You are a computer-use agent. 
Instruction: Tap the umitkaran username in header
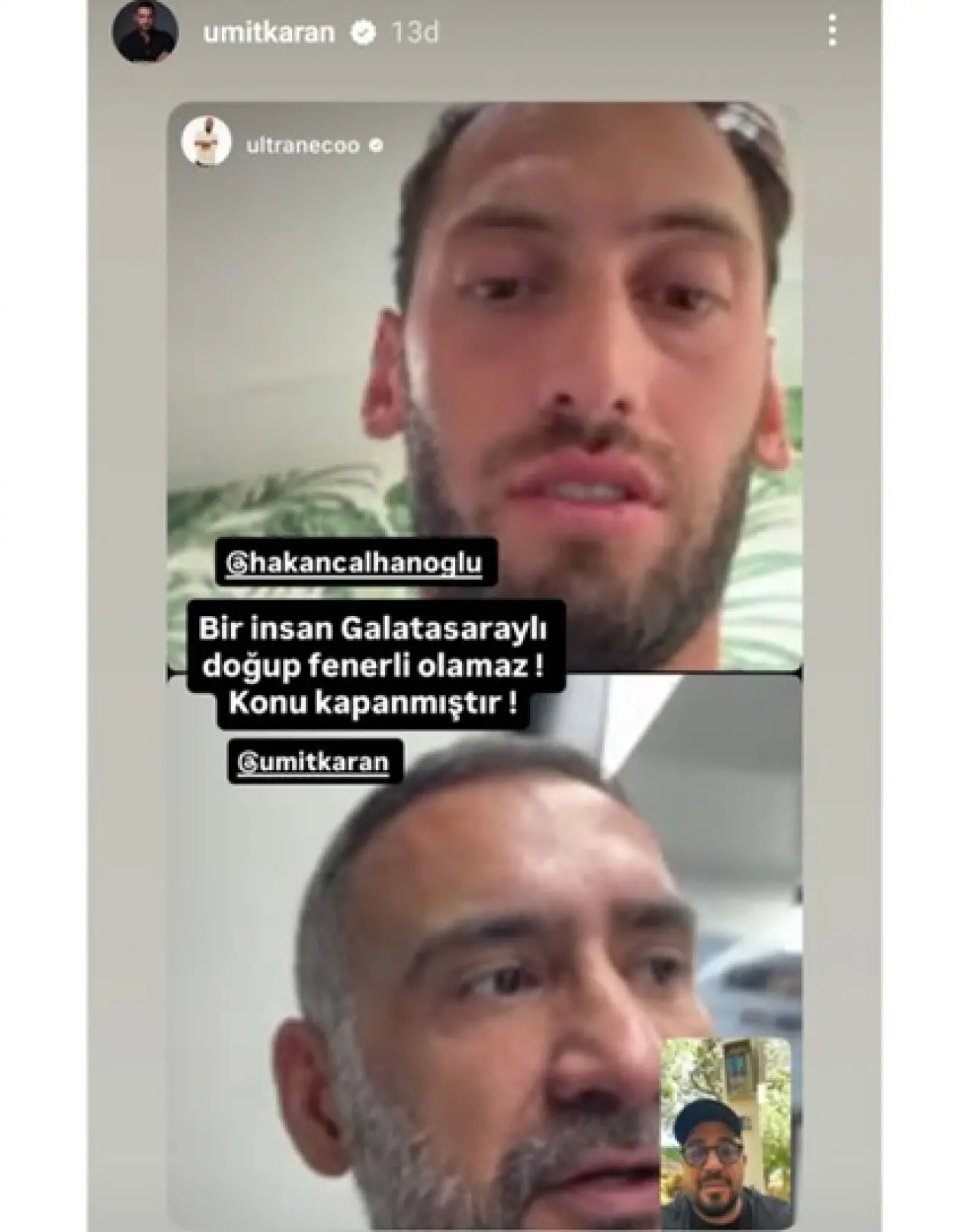(x=268, y=34)
